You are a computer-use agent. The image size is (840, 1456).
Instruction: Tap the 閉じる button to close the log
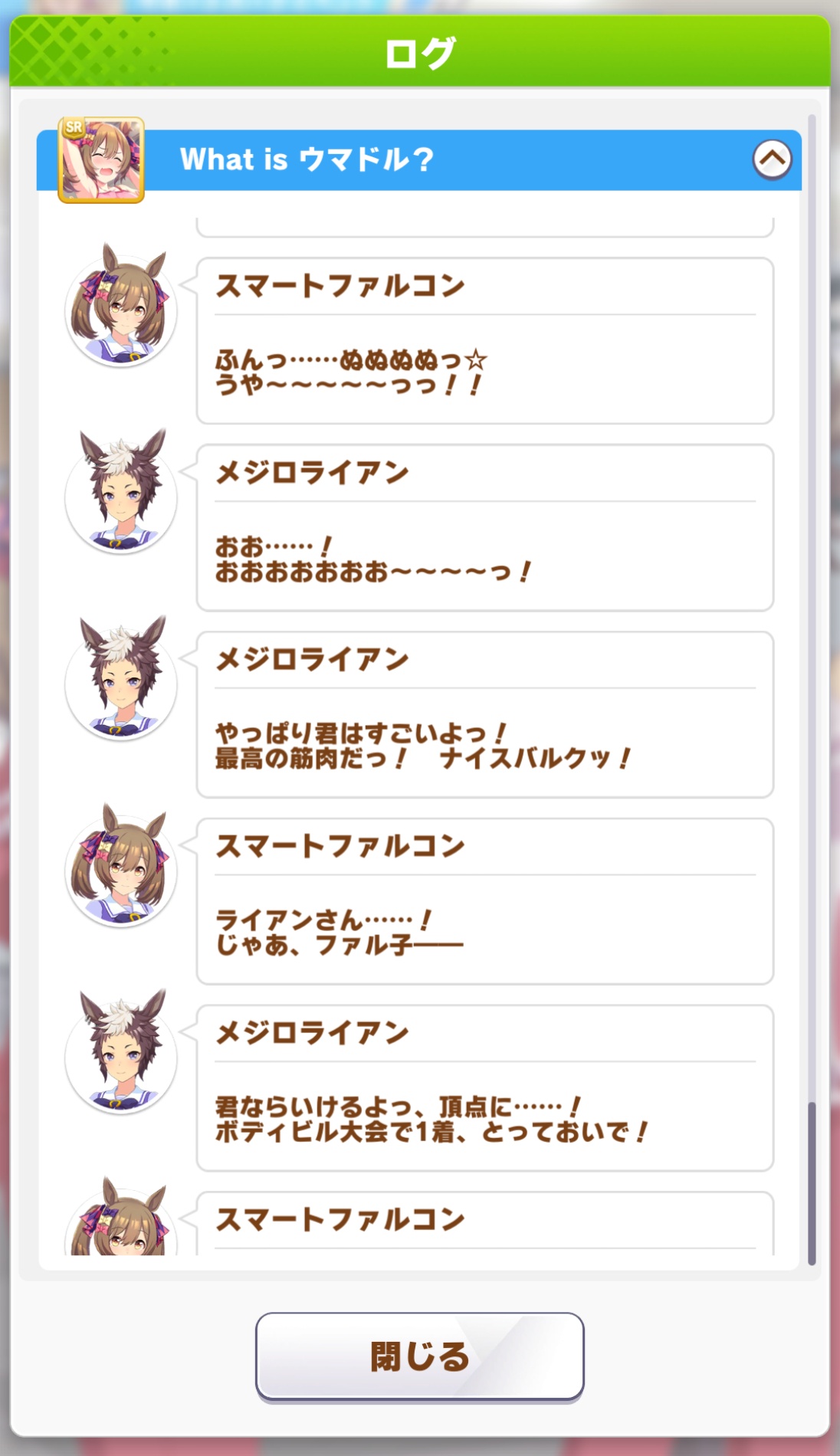(x=419, y=1356)
